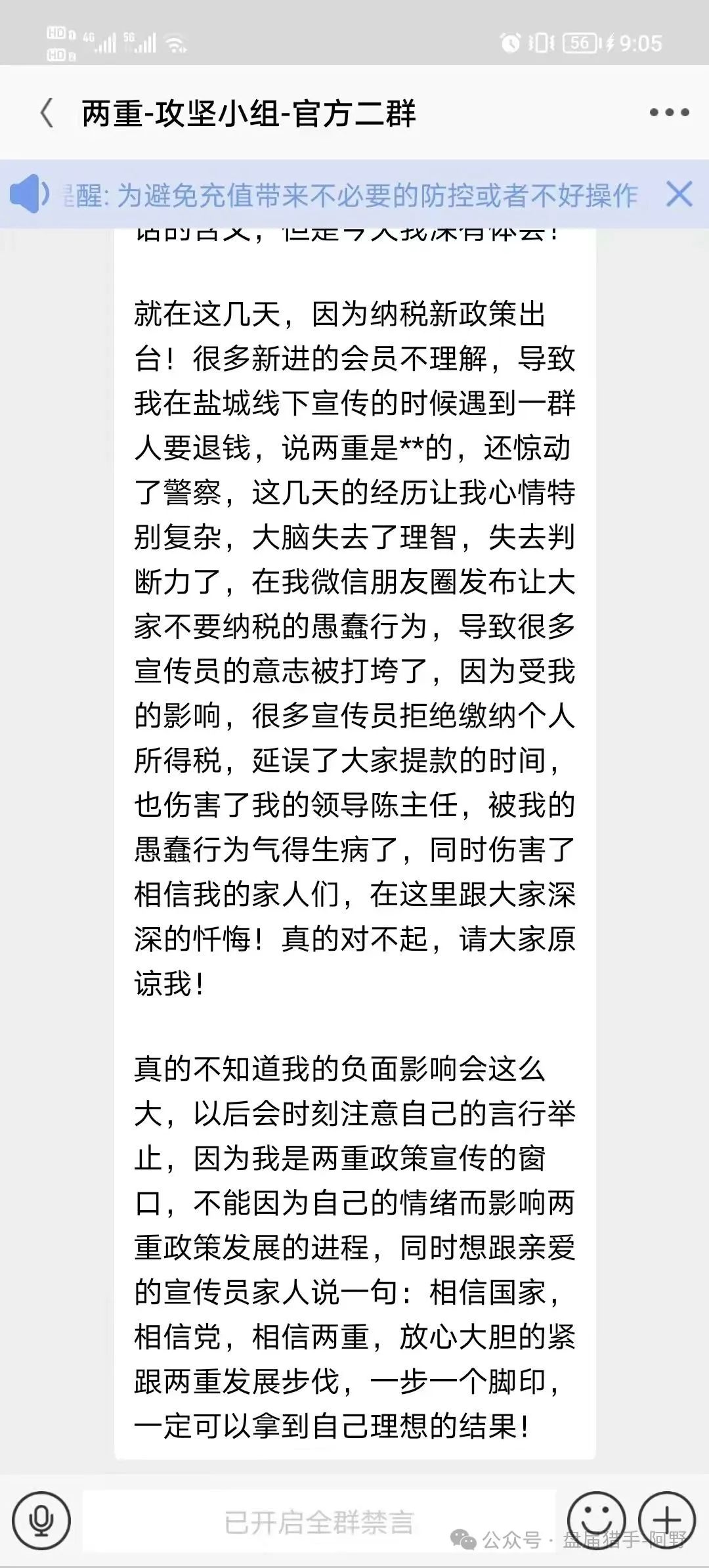The width and height of the screenshot is (709, 1568).
Task: Open the emoji picker
Action: (596, 1521)
